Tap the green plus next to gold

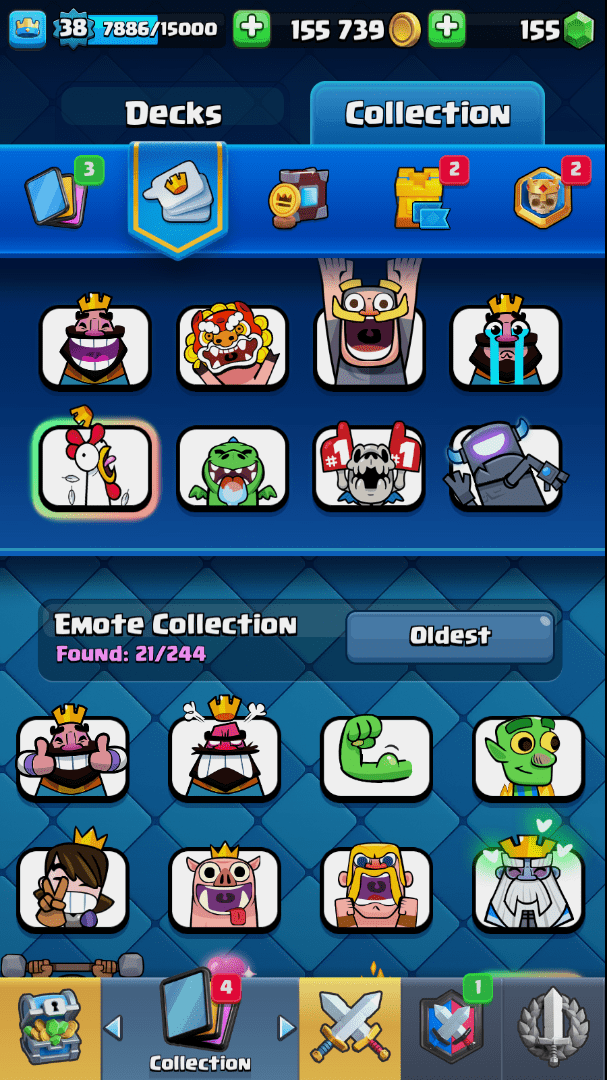[446, 29]
